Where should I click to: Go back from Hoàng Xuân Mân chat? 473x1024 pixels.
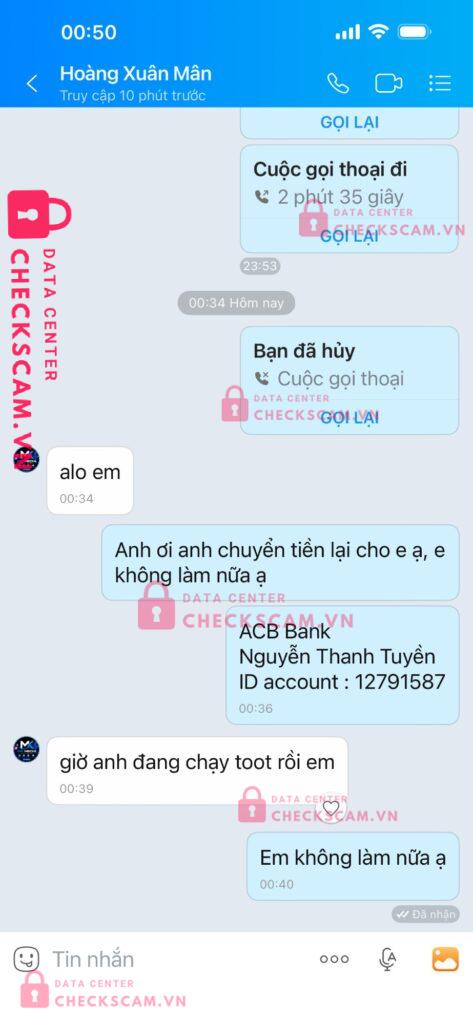point(31,84)
